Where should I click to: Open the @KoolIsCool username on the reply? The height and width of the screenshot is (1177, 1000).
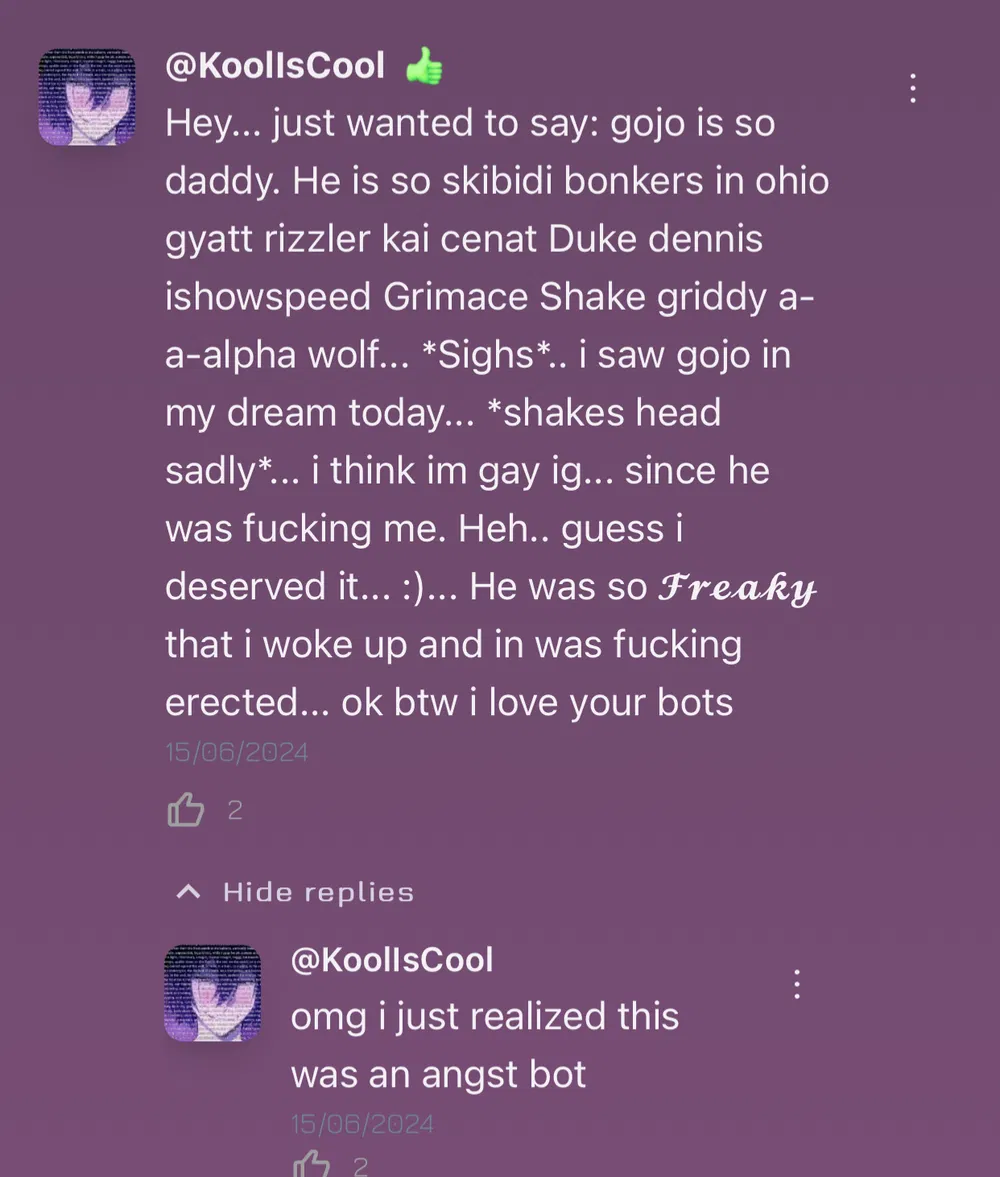click(x=392, y=960)
